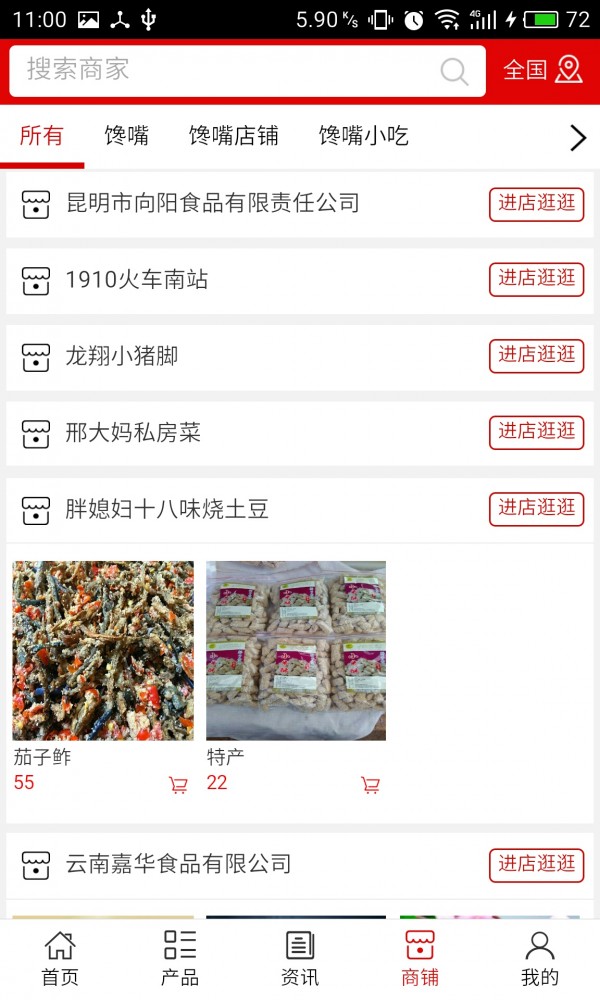
Task: Go to the 首页 home tab
Action: coord(60,958)
